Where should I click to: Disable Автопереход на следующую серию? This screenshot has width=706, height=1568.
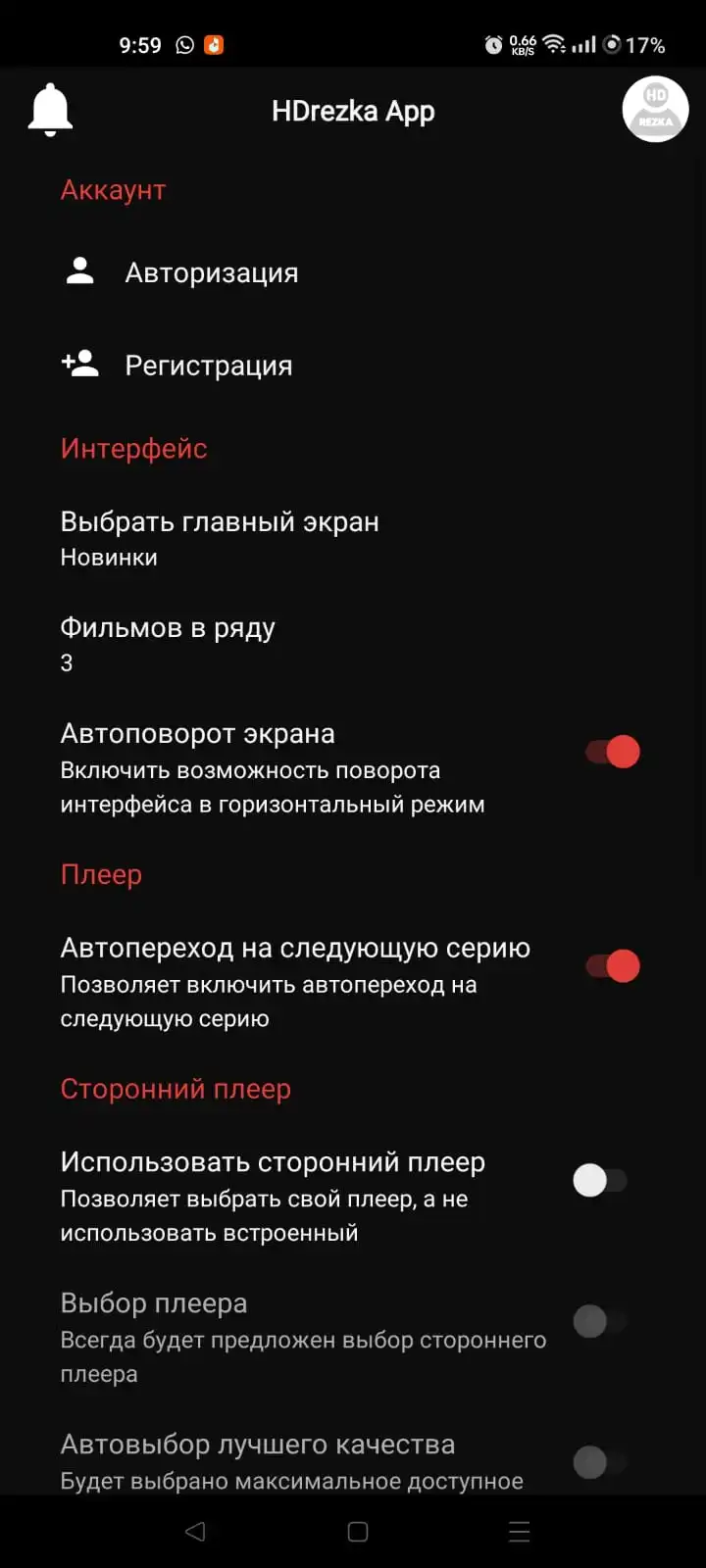[613, 966]
